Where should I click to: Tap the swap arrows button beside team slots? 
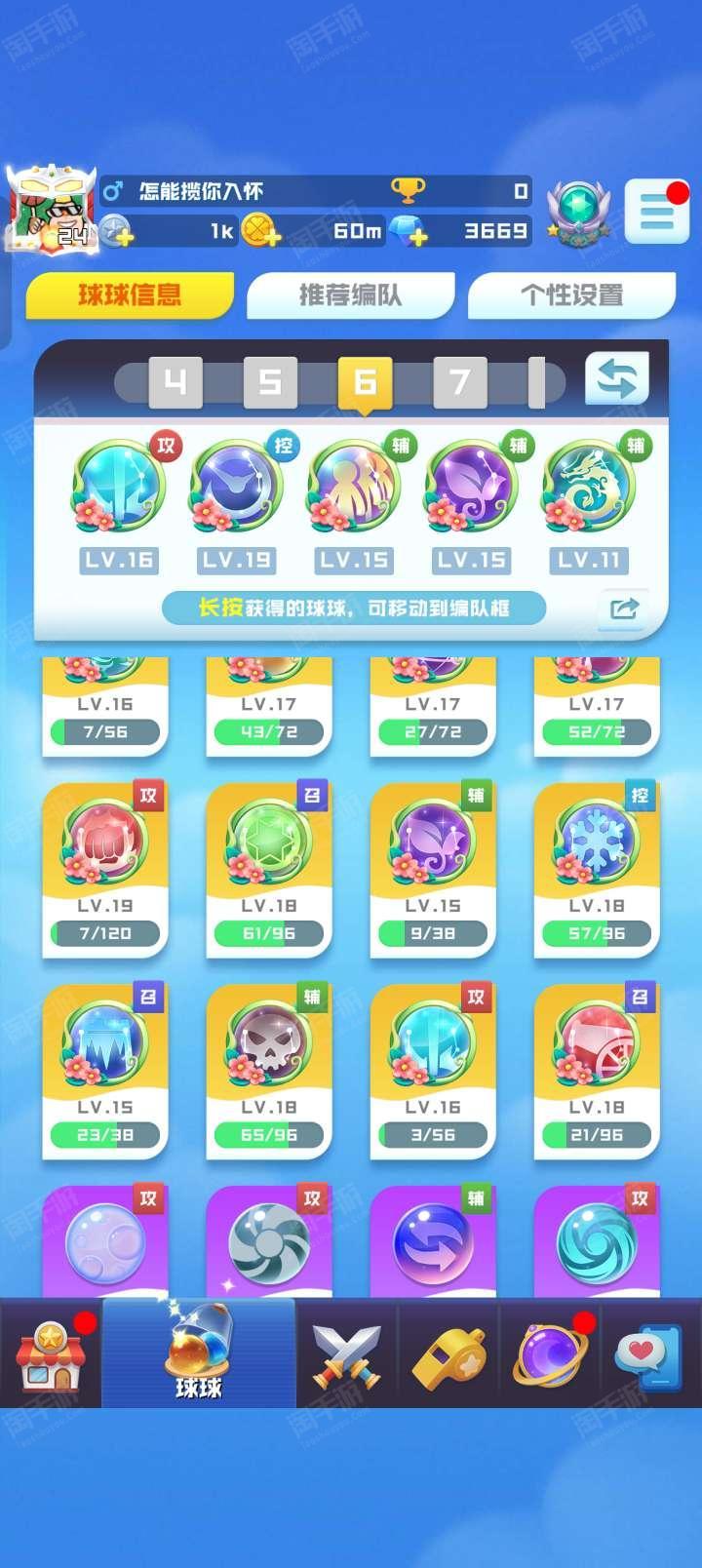click(x=617, y=378)
